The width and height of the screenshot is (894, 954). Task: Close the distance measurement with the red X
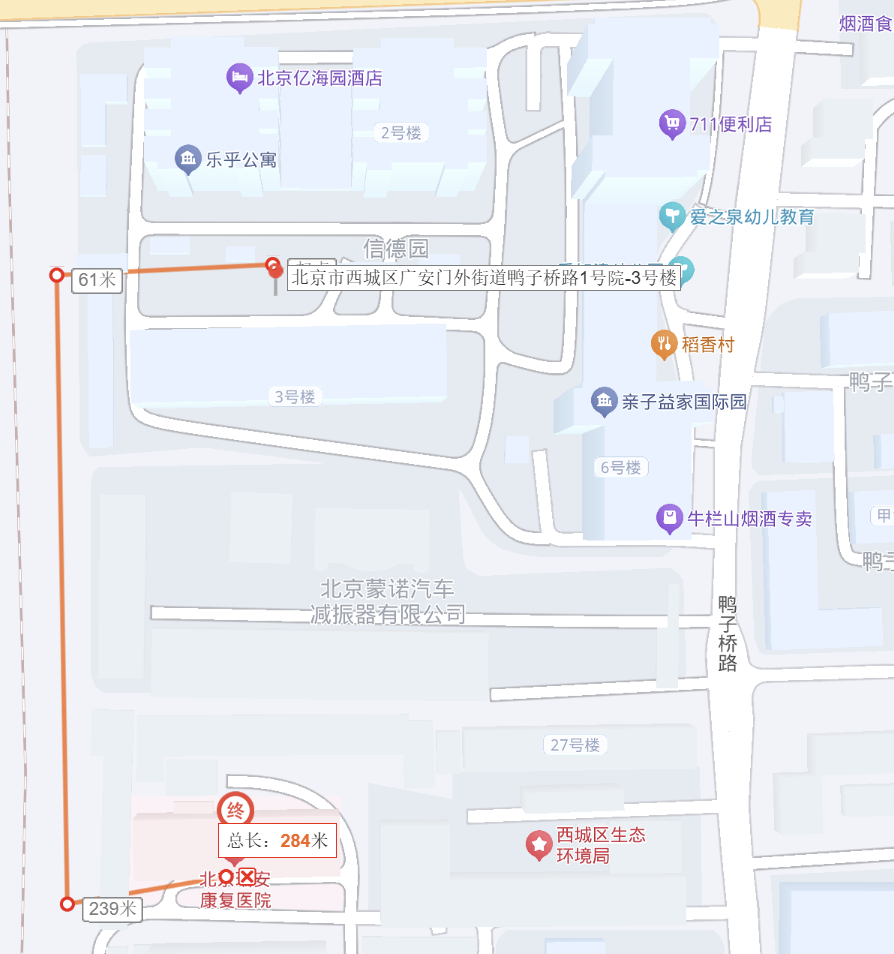pyautogui.click(x=248, y=876)
